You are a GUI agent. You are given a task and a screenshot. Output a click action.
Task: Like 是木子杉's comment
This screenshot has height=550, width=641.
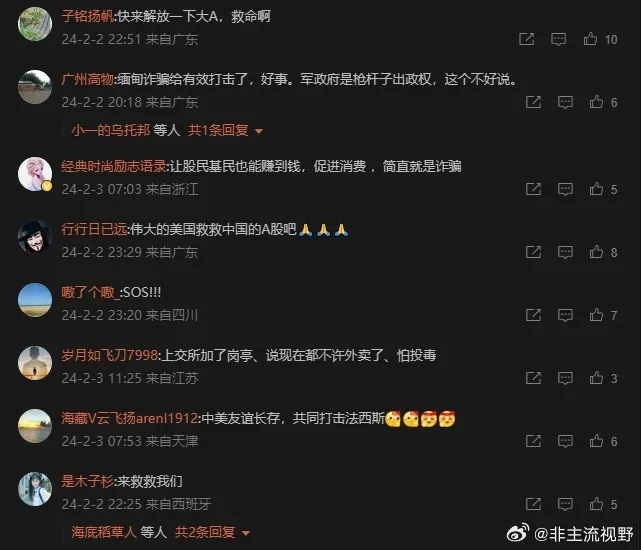596,503
